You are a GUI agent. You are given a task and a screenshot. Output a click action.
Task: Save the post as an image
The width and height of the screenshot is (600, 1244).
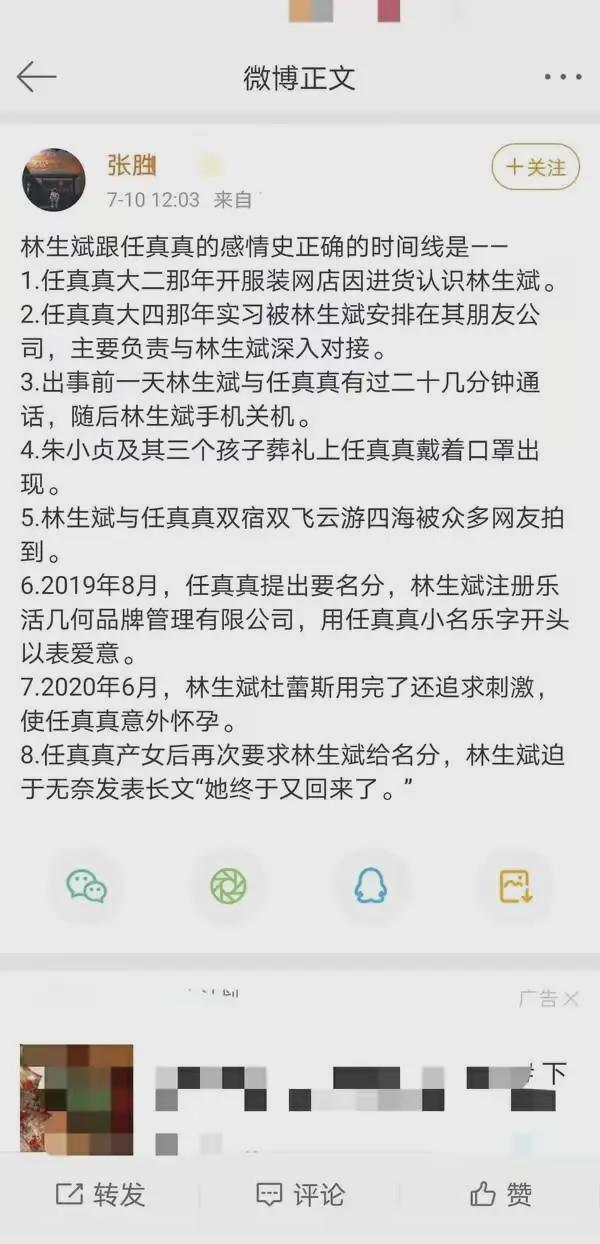click(514, 885)
